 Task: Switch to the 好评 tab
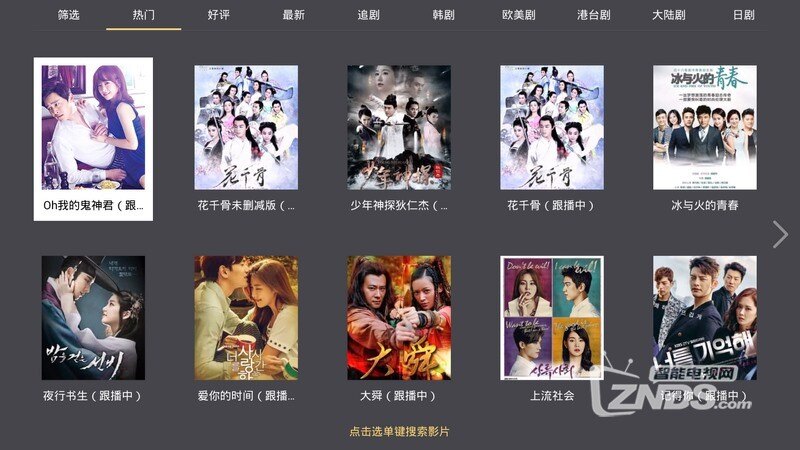pos(219,16)
